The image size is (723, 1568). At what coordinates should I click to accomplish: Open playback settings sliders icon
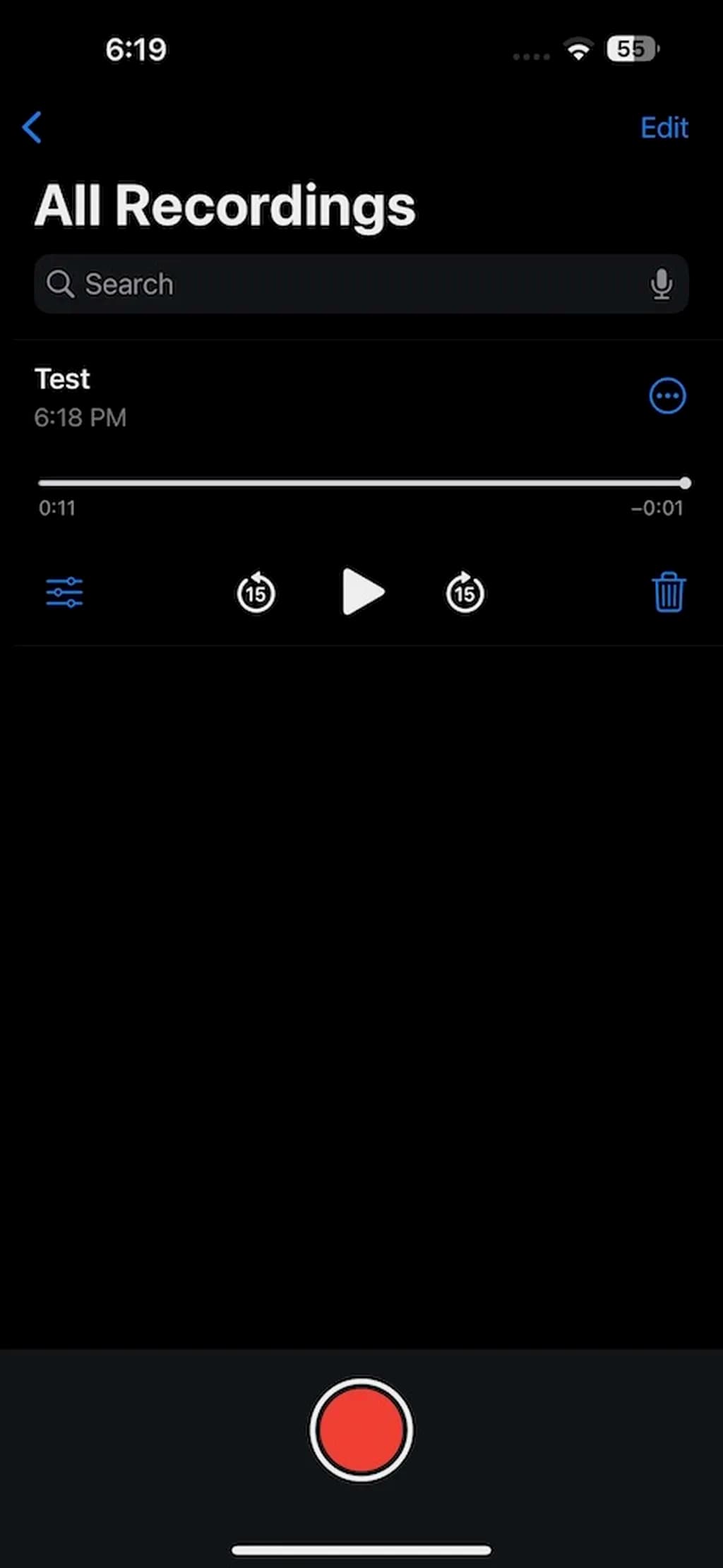pyautogui.click(x=64, y=592)
